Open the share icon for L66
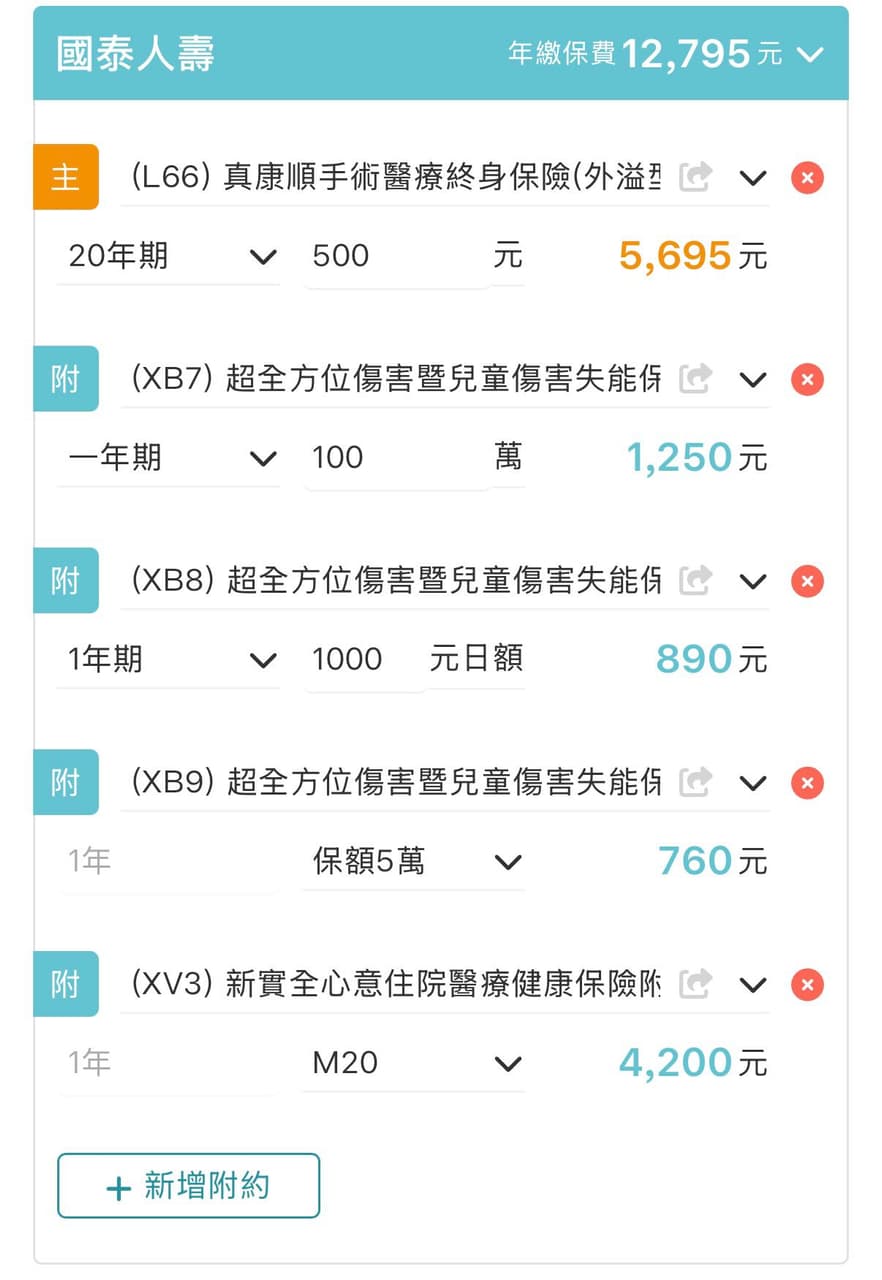Viewport: 882px width, 1280px height. [695, 178]
